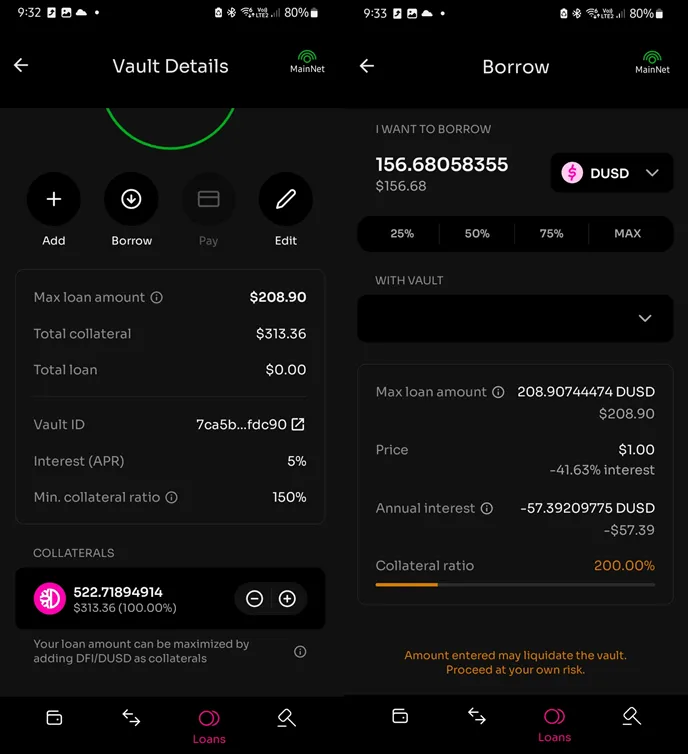Open the DUSD token dropdown
Viewport: 689px width, 754px height.
click(612, 173)
